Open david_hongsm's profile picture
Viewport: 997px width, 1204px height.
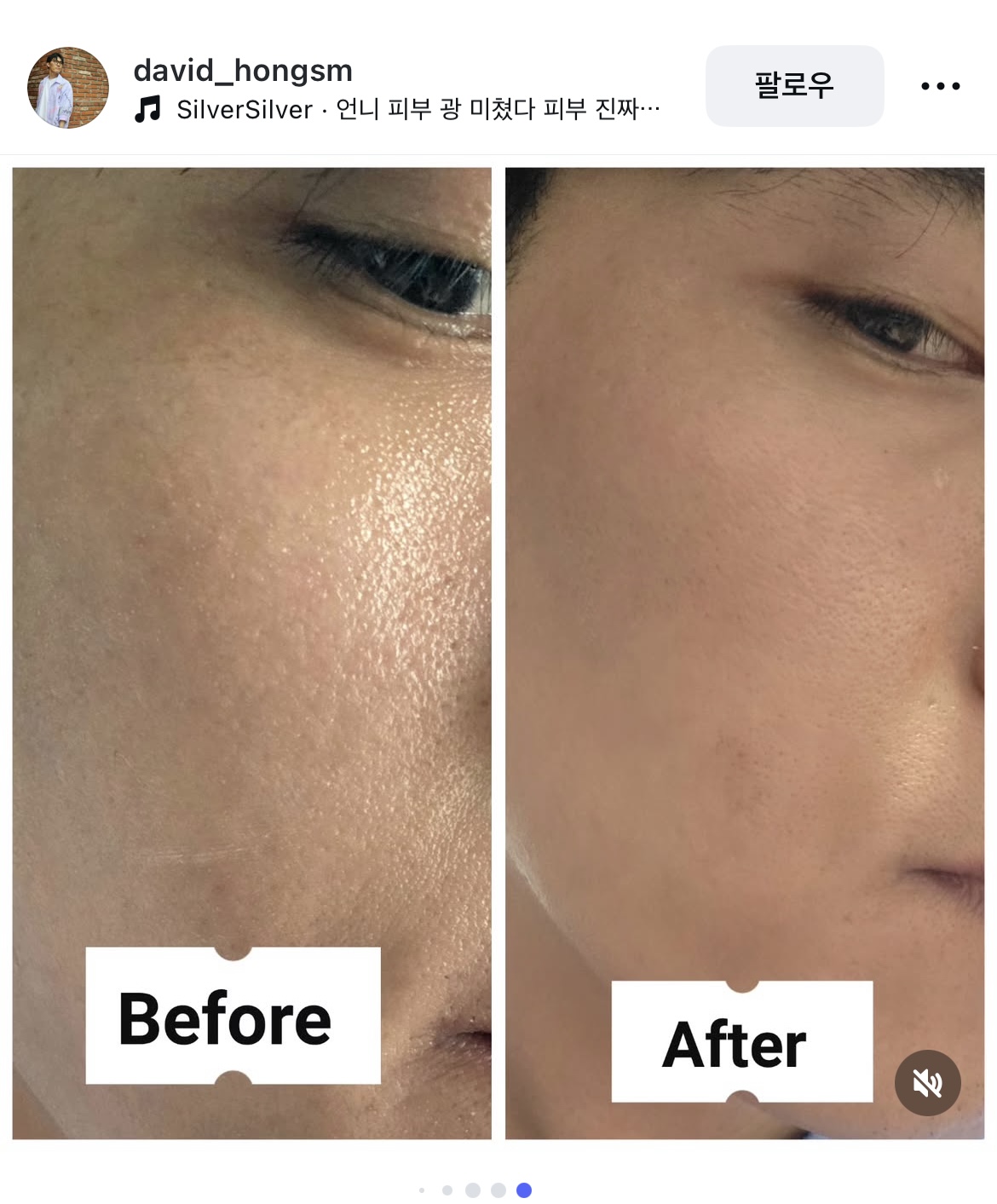coord(68,88)
